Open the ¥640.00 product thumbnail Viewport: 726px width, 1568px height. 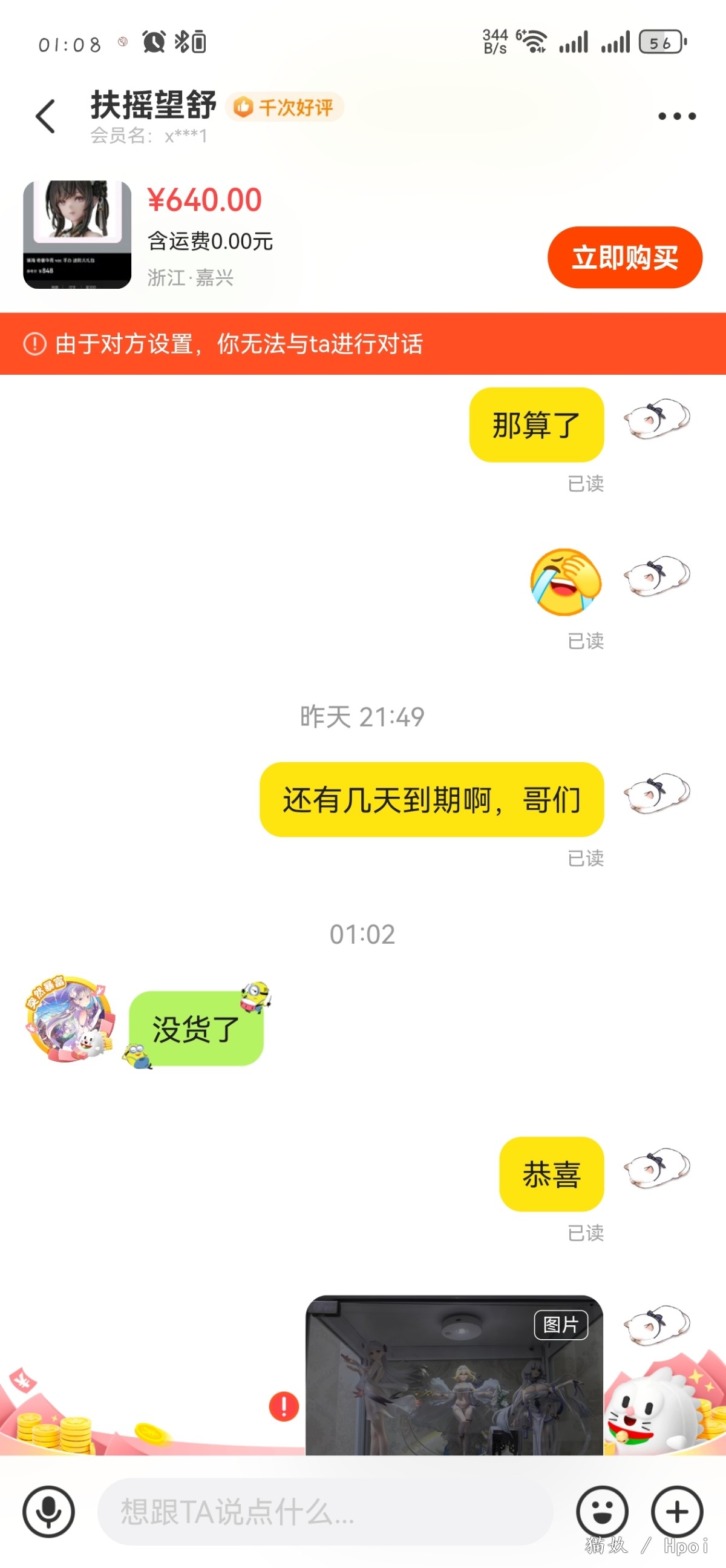tap(77, 234)
